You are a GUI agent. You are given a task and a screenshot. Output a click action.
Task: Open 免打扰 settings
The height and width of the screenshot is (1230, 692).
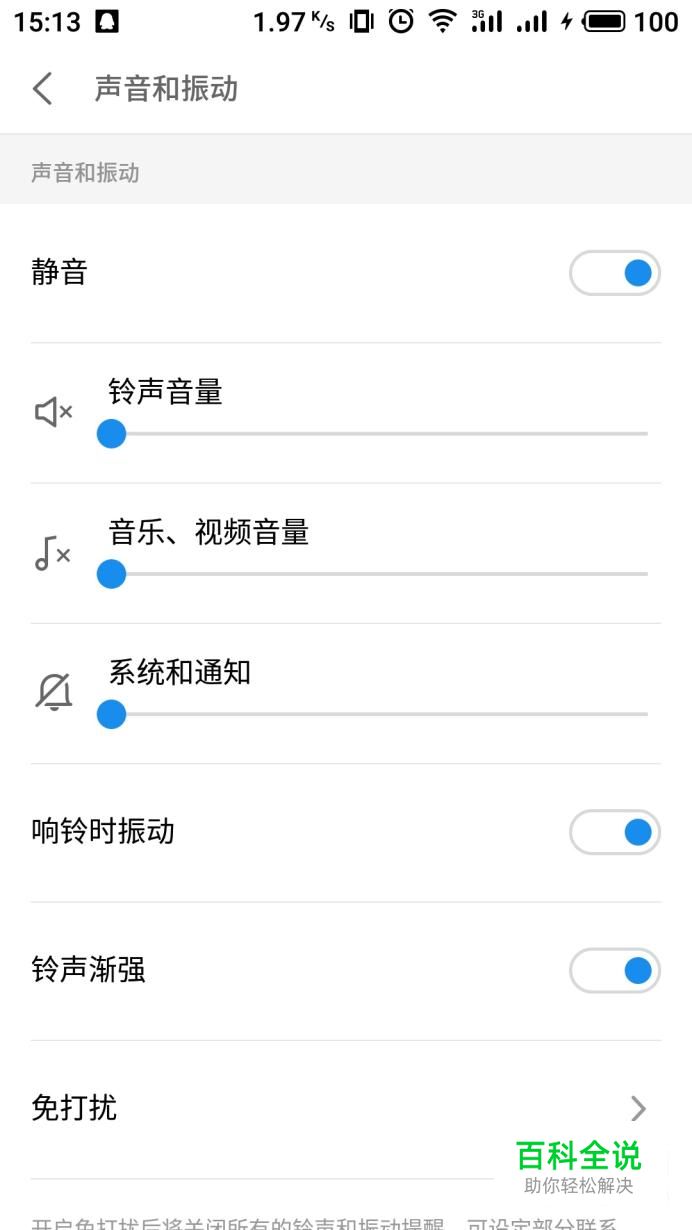[x=345, y=1108]
